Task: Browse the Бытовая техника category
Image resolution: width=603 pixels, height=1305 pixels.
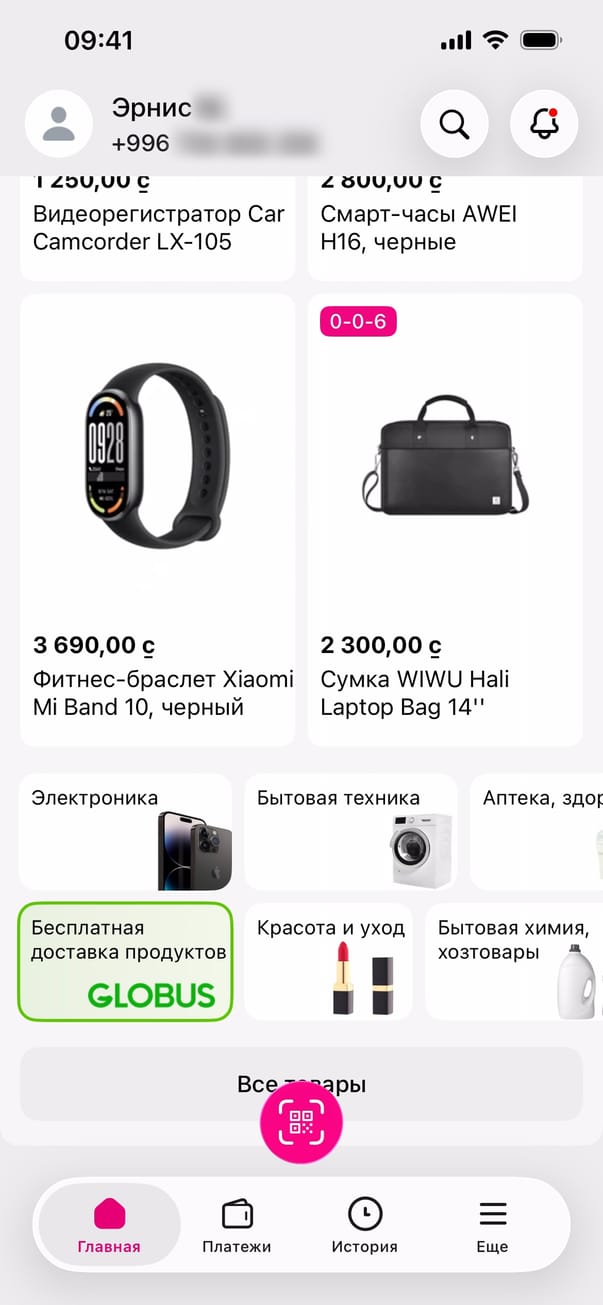Action: tap(350, 831)
